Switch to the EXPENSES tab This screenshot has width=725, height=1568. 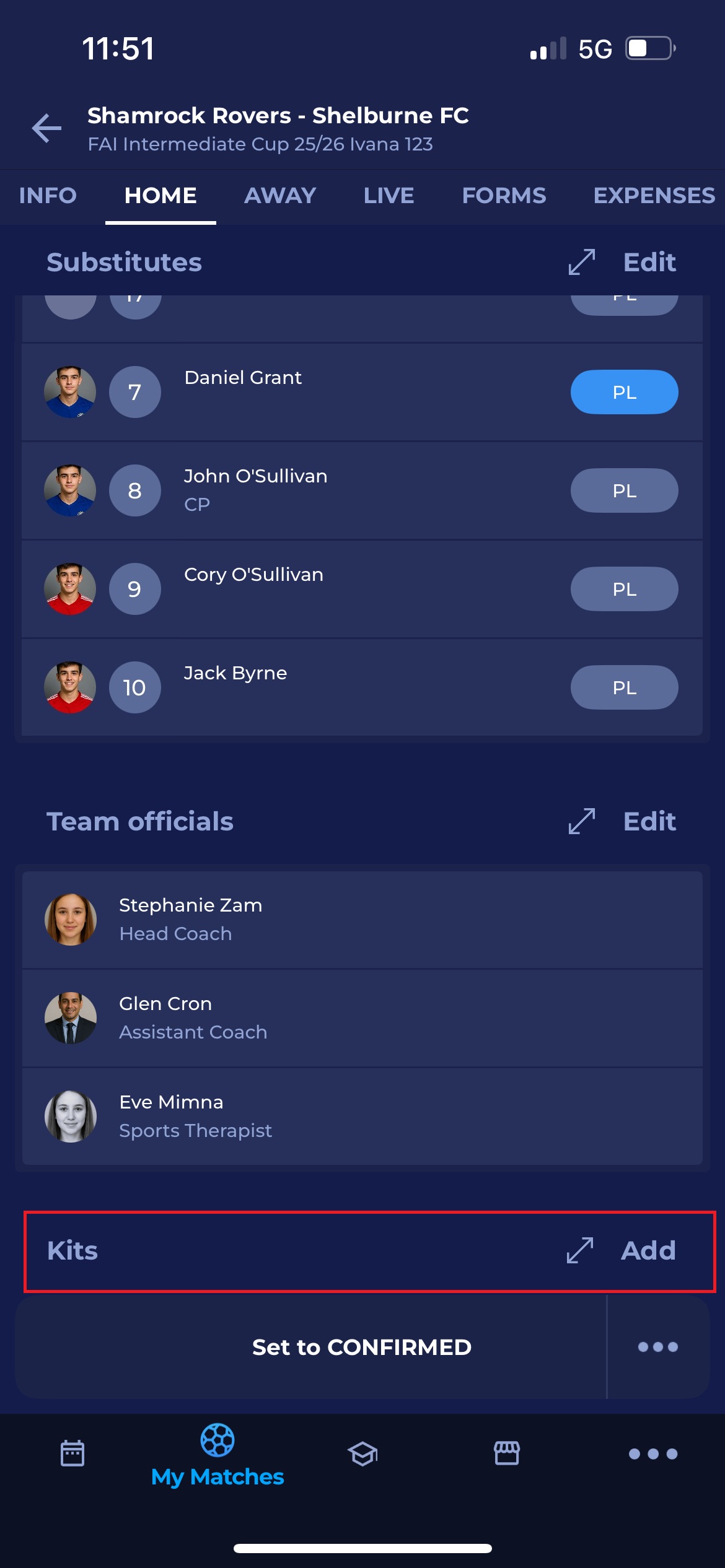(x=654, y=196)
